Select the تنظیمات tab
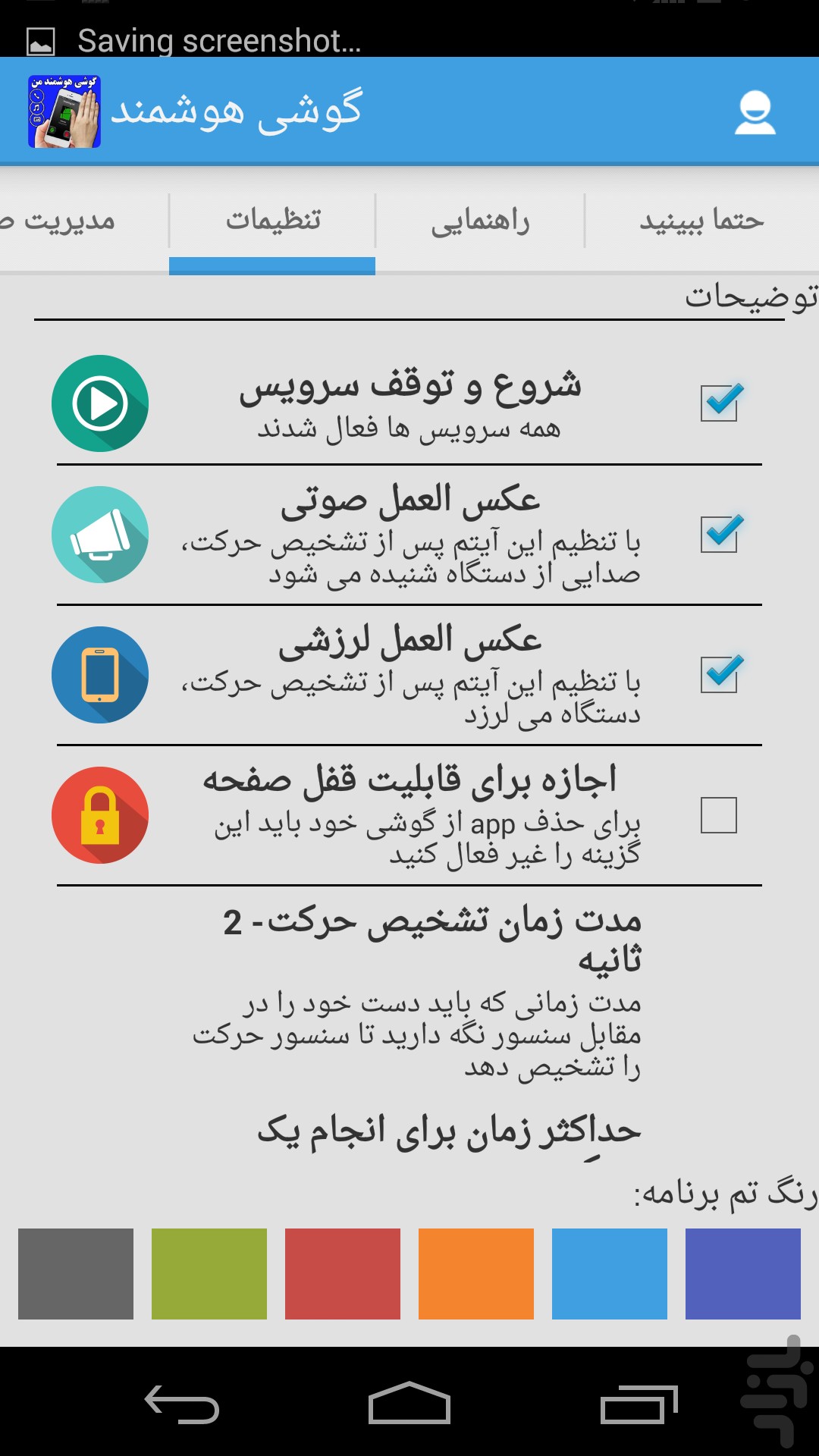The height and width of the screenshot is (1456, 819). 273,221
